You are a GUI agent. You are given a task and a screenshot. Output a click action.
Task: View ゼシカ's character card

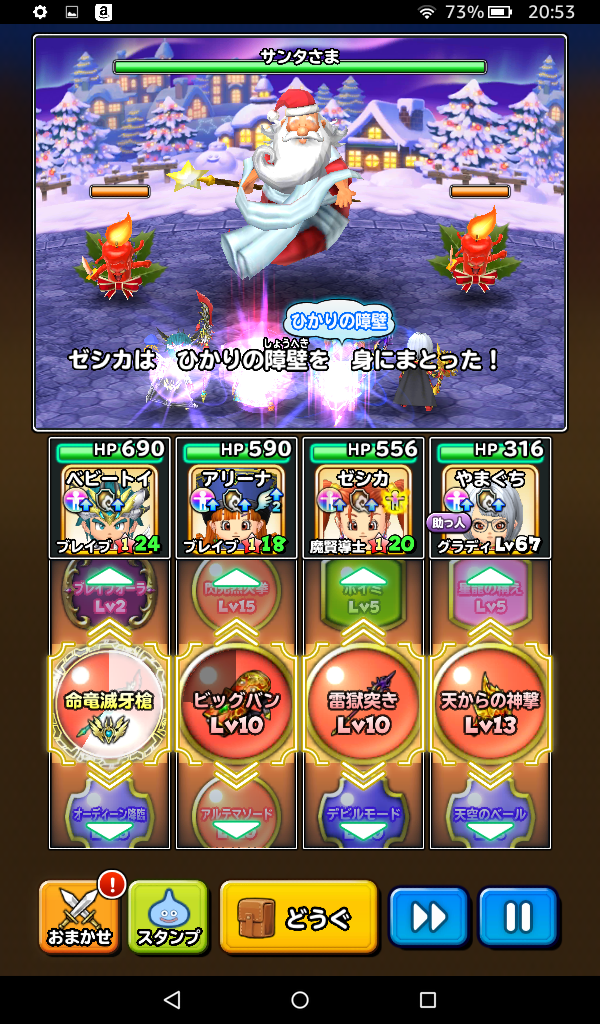364,498
